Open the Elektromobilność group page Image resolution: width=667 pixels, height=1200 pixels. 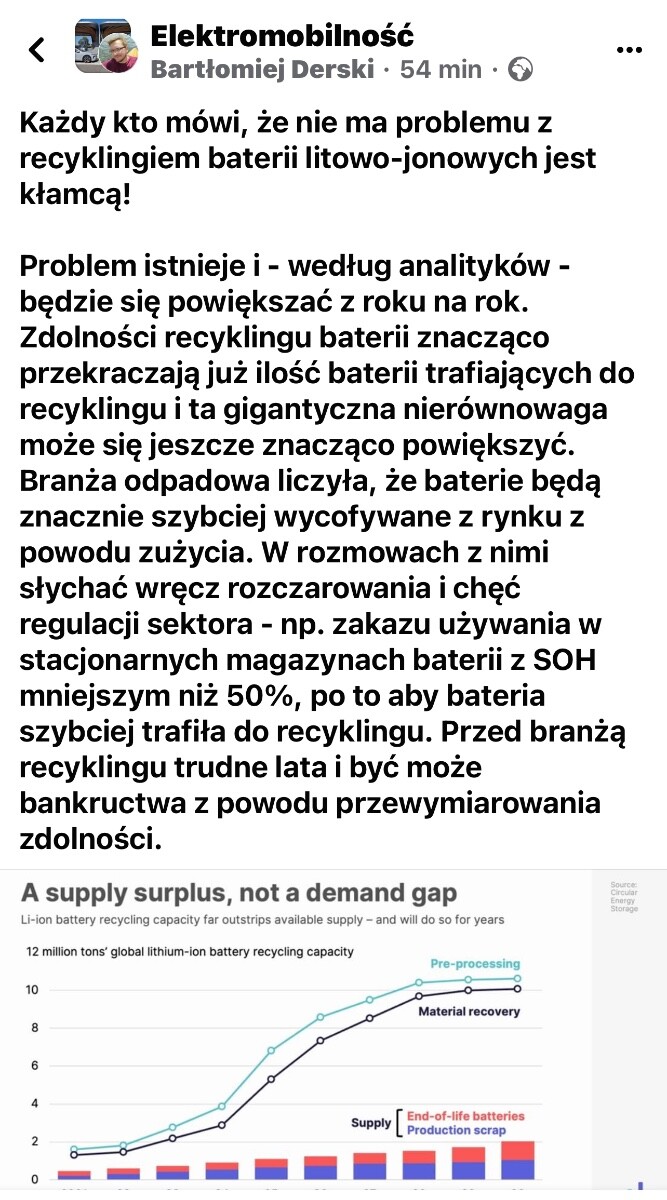[x=281, y=36]
